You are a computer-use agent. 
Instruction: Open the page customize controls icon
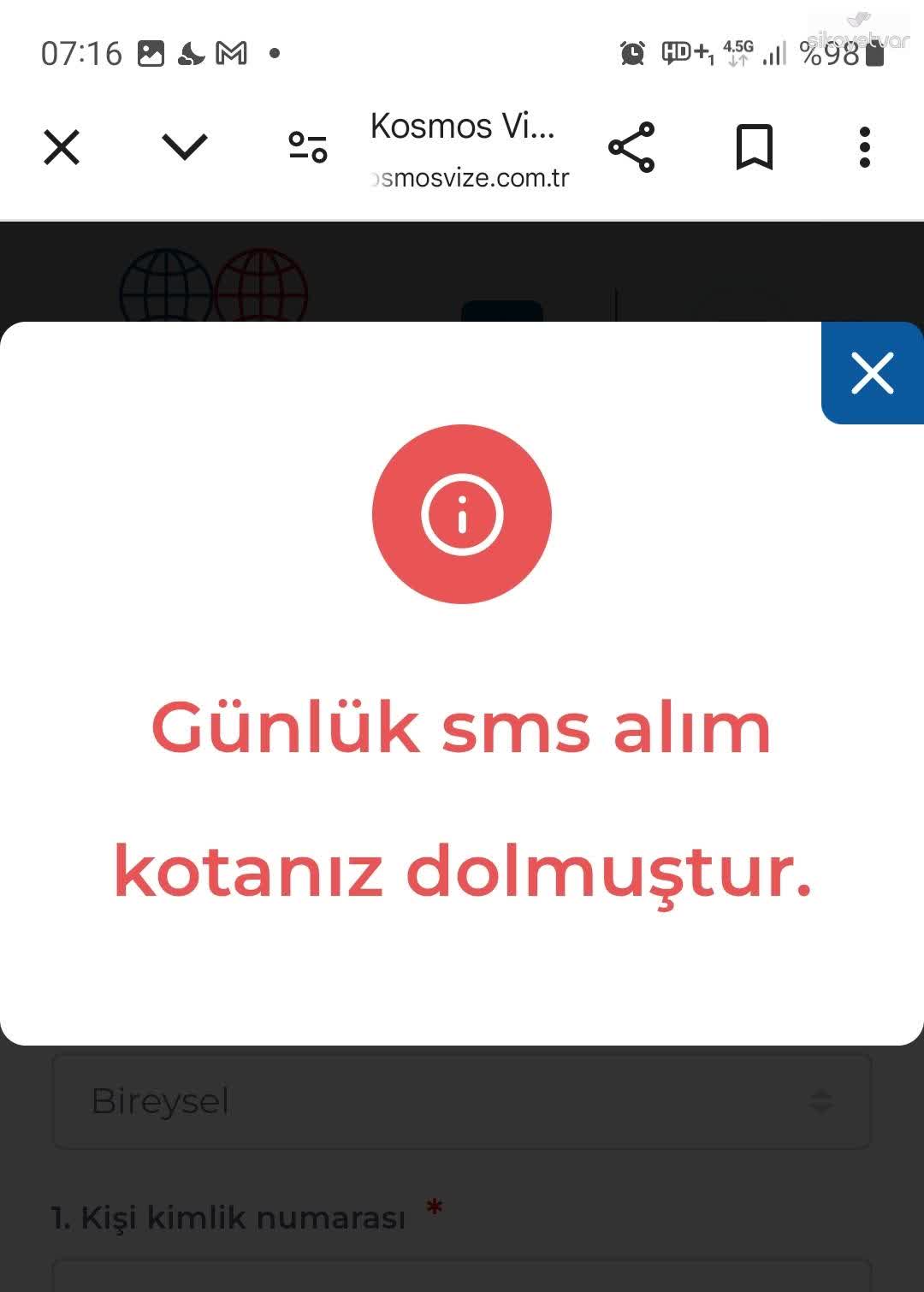306,146
